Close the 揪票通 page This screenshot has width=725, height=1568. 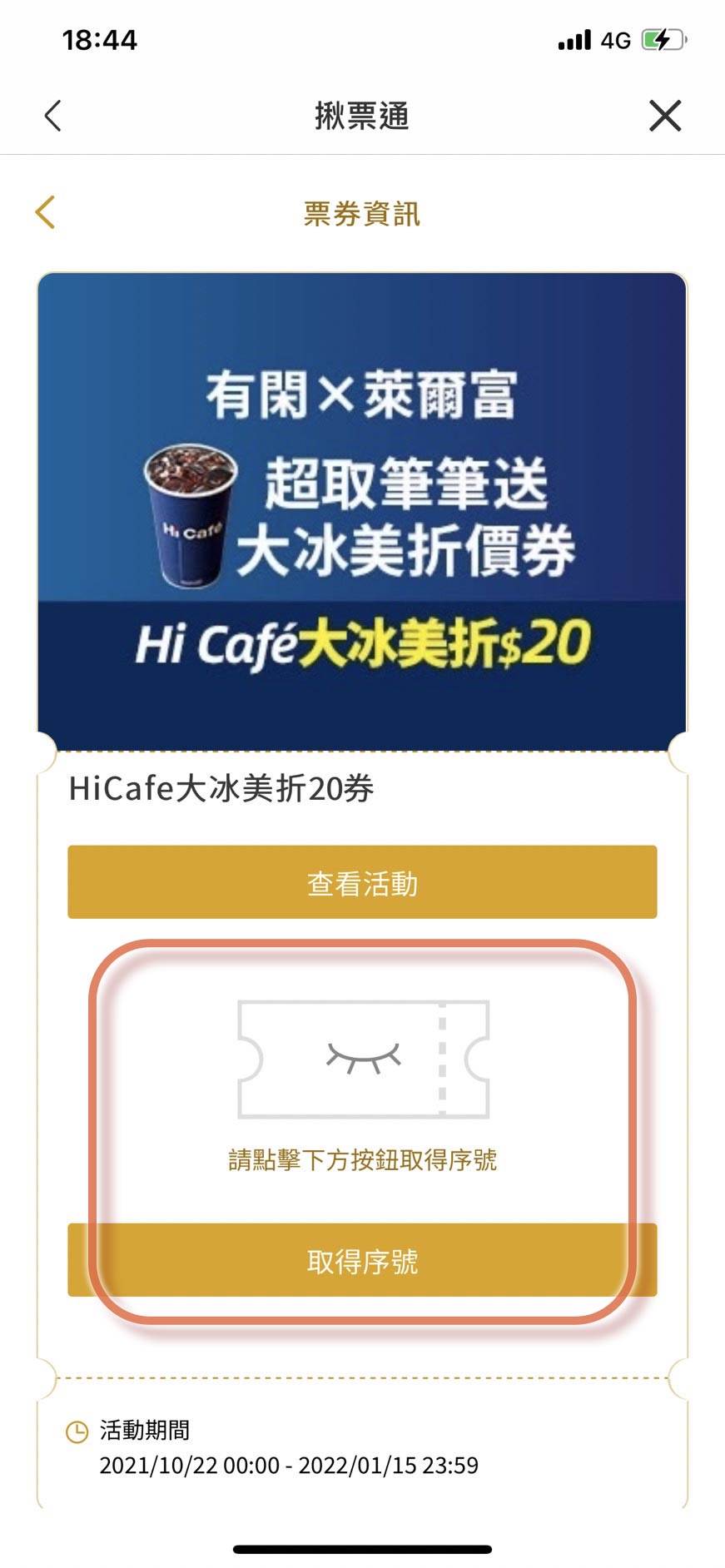point(665,116)
